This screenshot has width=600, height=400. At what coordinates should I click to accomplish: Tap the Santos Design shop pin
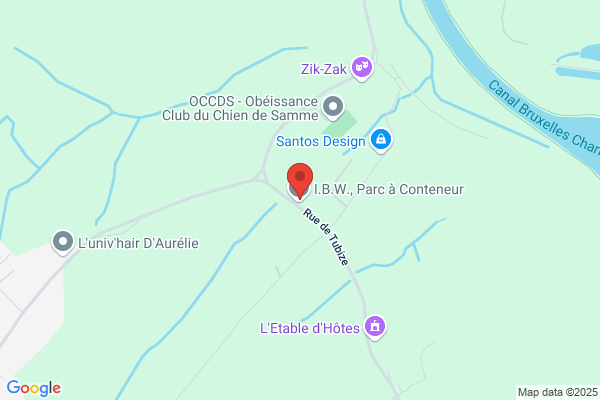click(x=381, y=140)
